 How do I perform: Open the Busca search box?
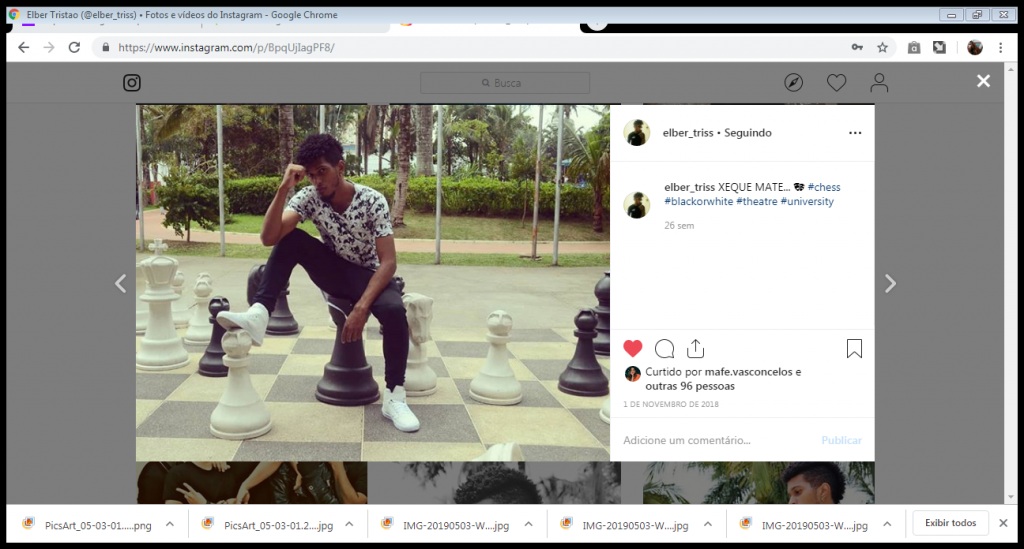point(505,83)
